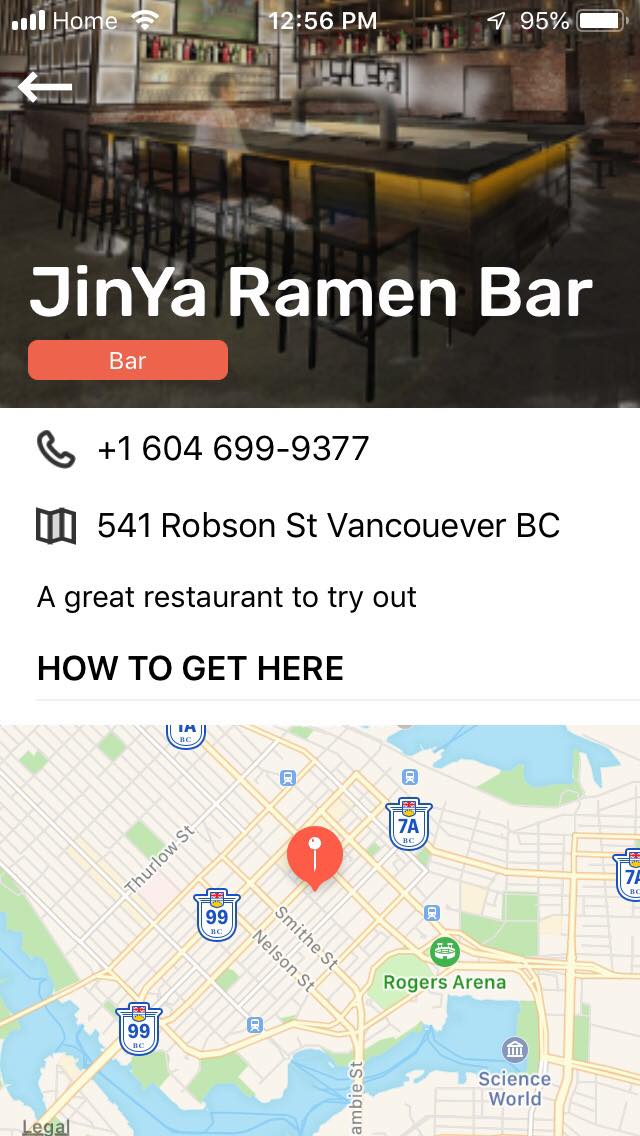Call +1 604 699-9377

(233, 449)
